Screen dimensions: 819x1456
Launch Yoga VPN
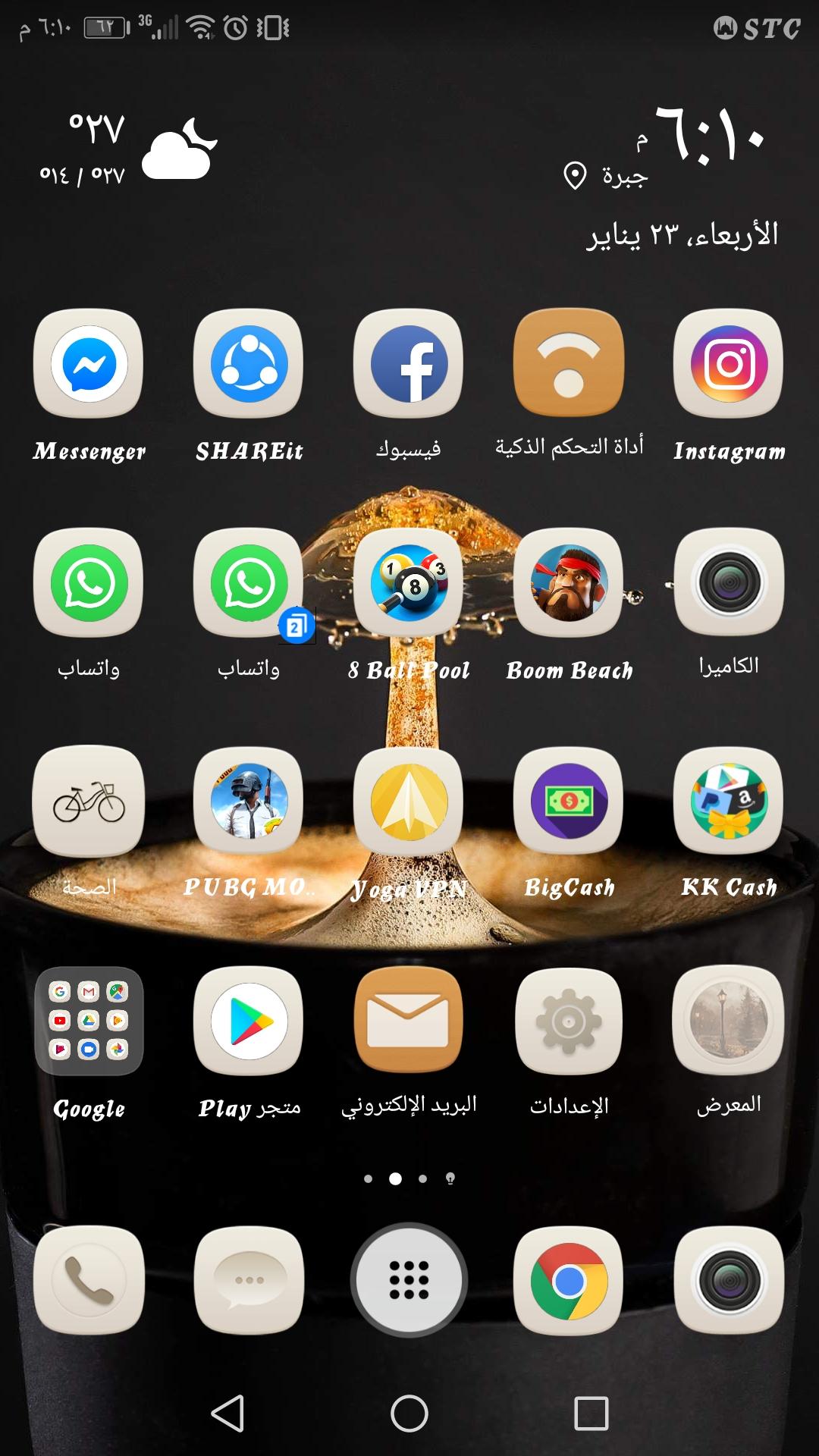pyautogui.click(x=409, y=802)
